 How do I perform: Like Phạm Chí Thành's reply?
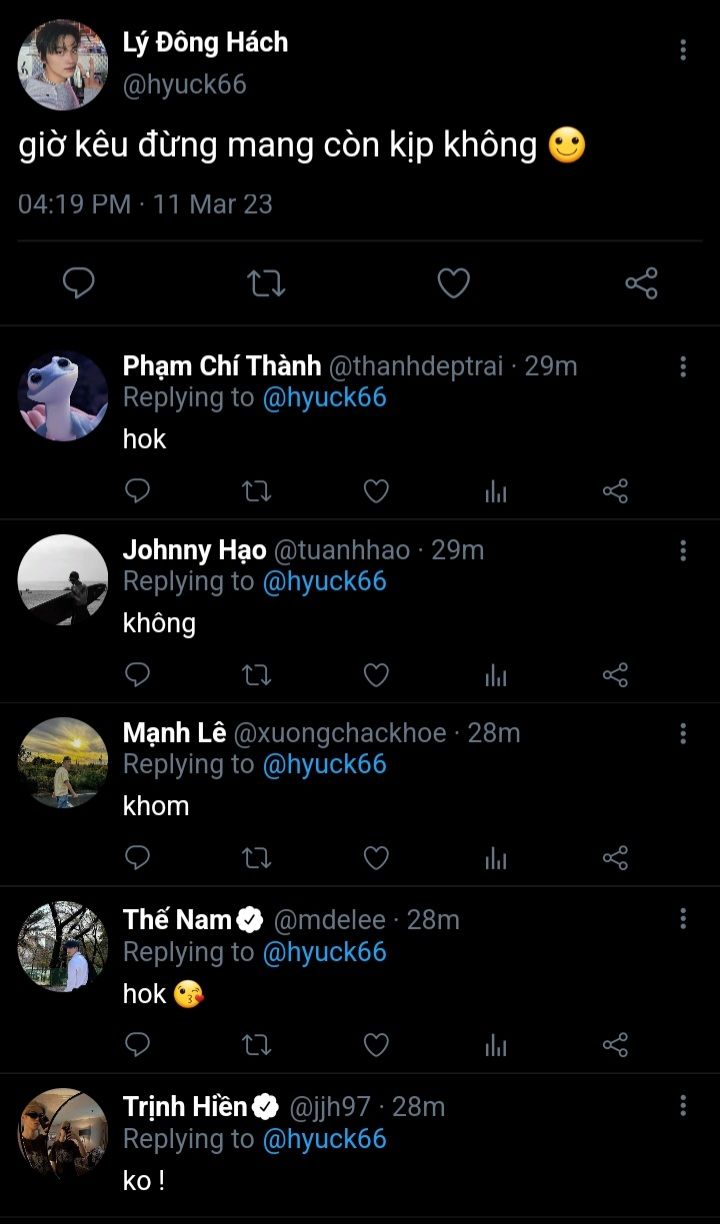(x=376, y=491)
